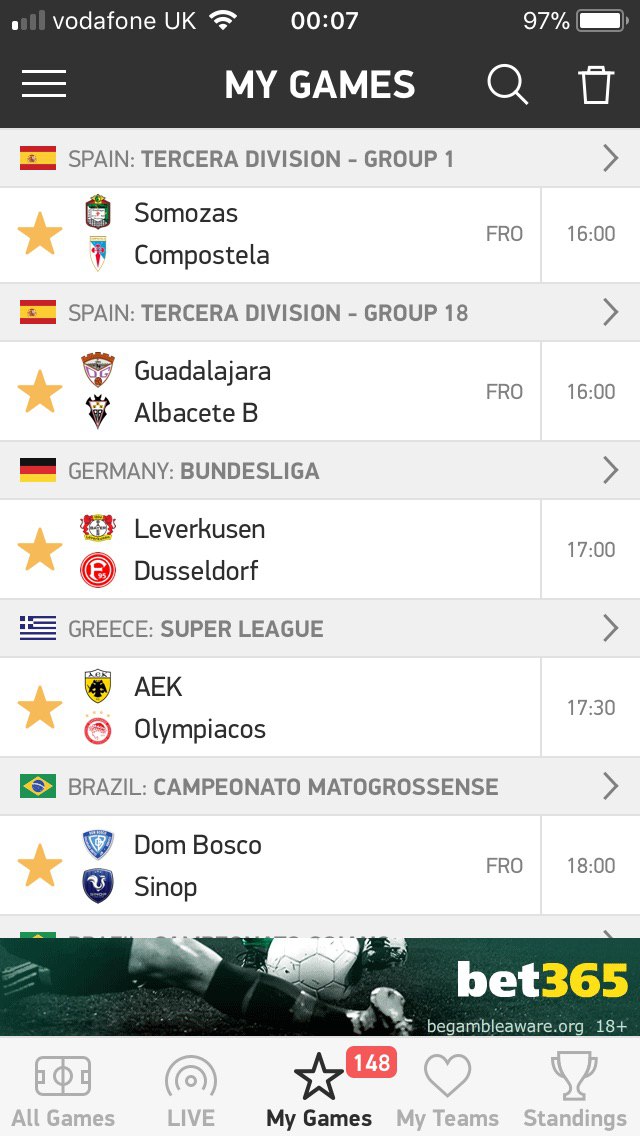
Task: Select the My Games tab
Action: 319,1091
